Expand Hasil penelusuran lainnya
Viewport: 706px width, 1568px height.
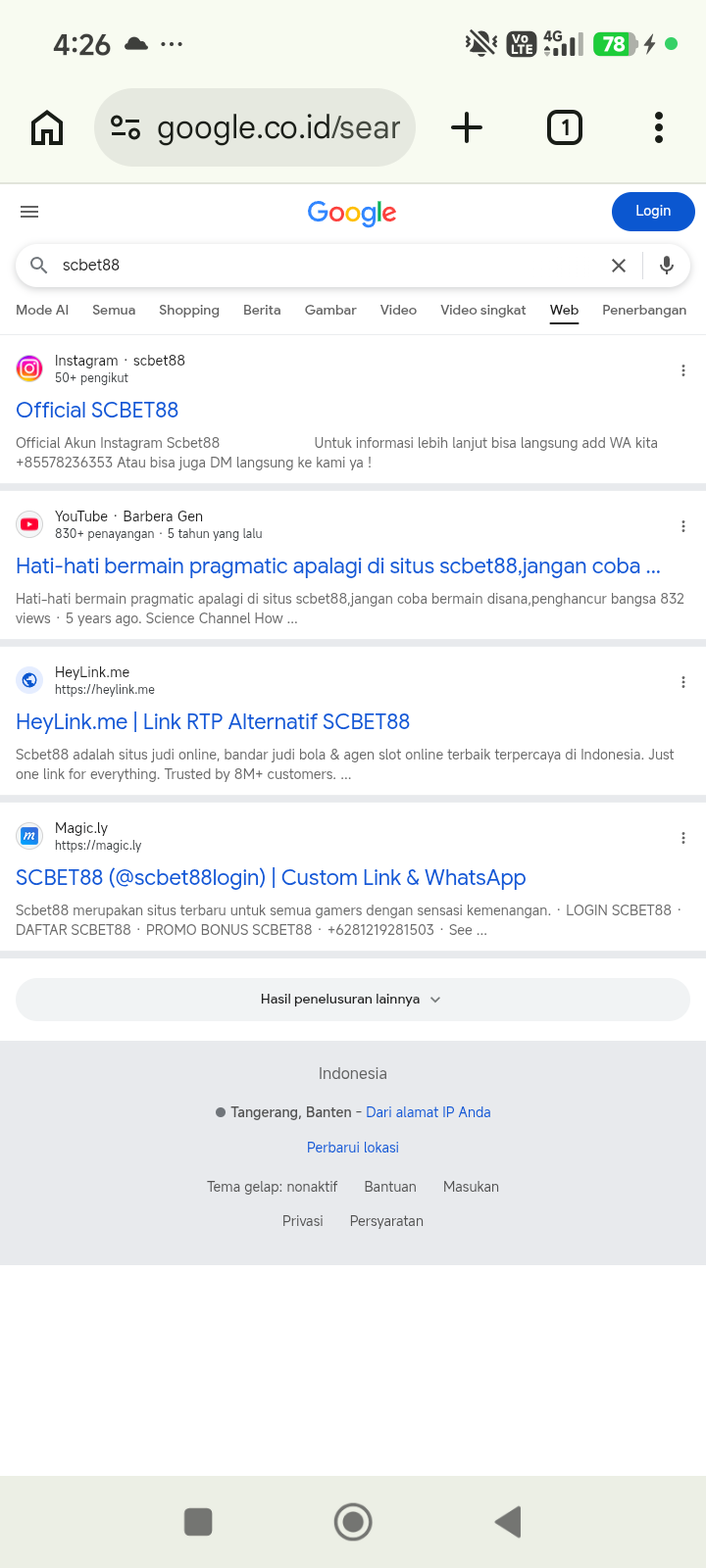353,1000
